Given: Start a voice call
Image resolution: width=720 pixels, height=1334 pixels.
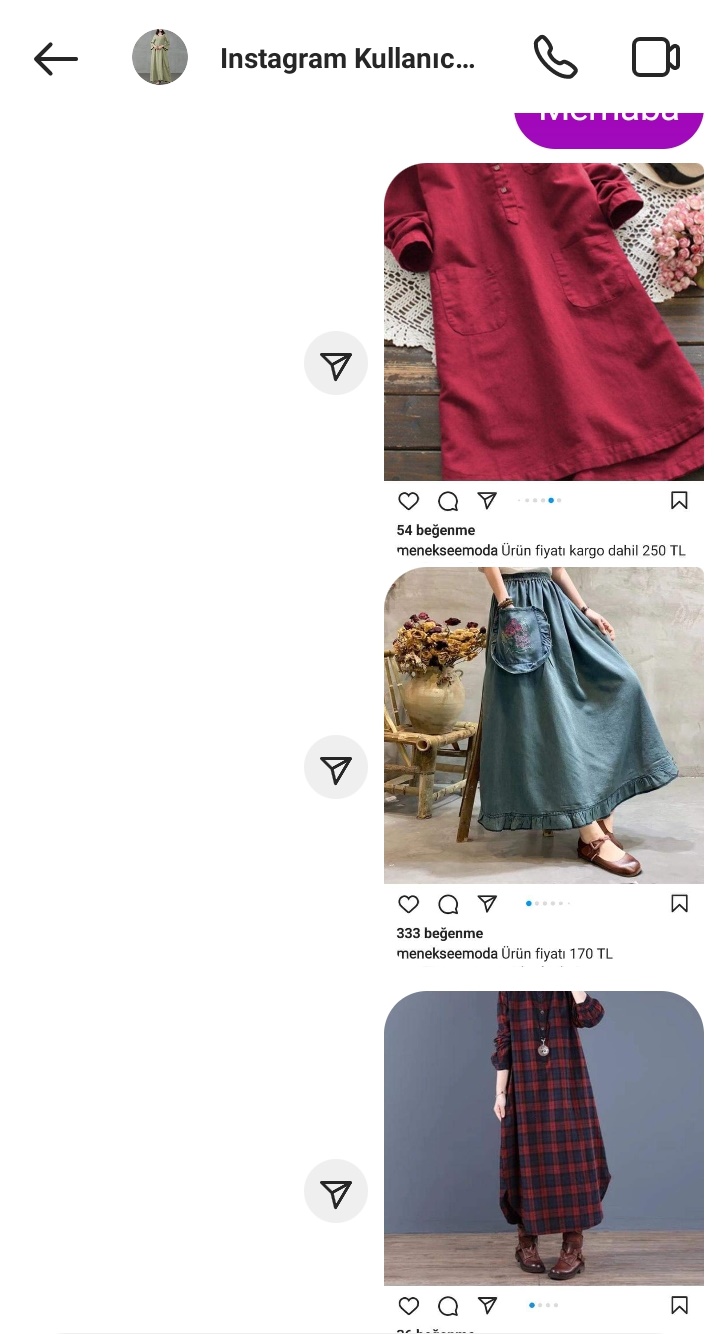Looking at the screenshot, I should pyautogui.click(x=555, y=58).
